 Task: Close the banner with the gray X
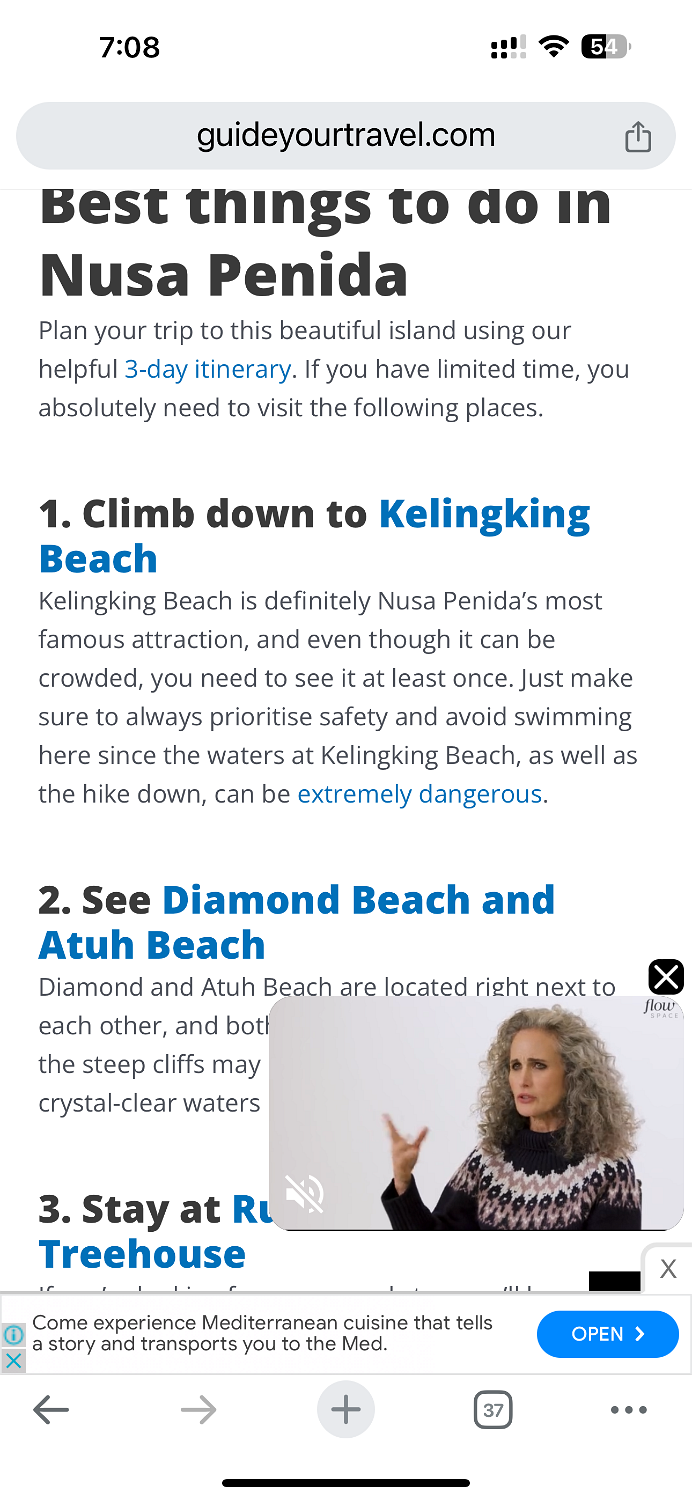coord(668,1269)
